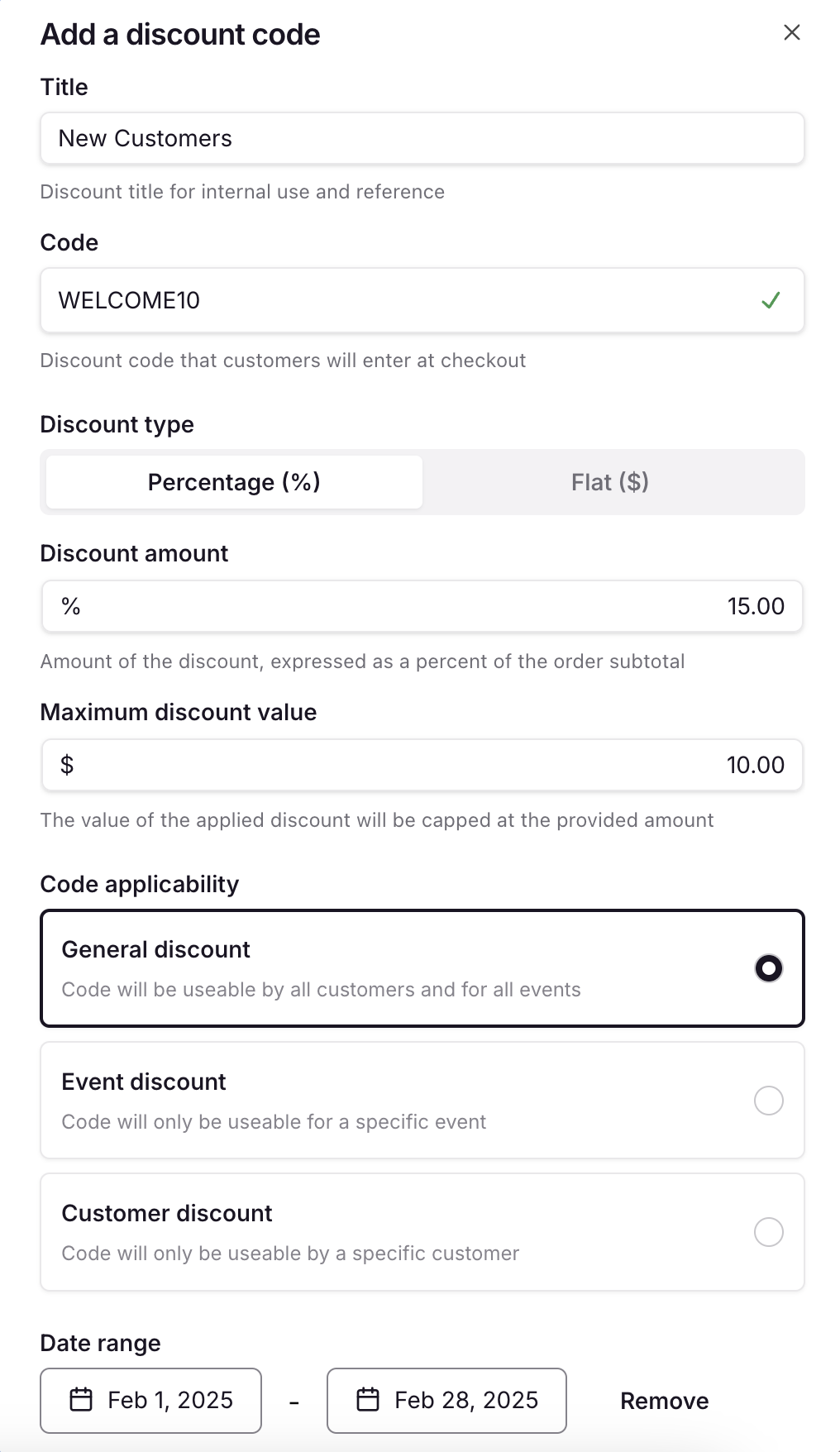Click the percent symbol in Discount amount field

tap(70, 606)
